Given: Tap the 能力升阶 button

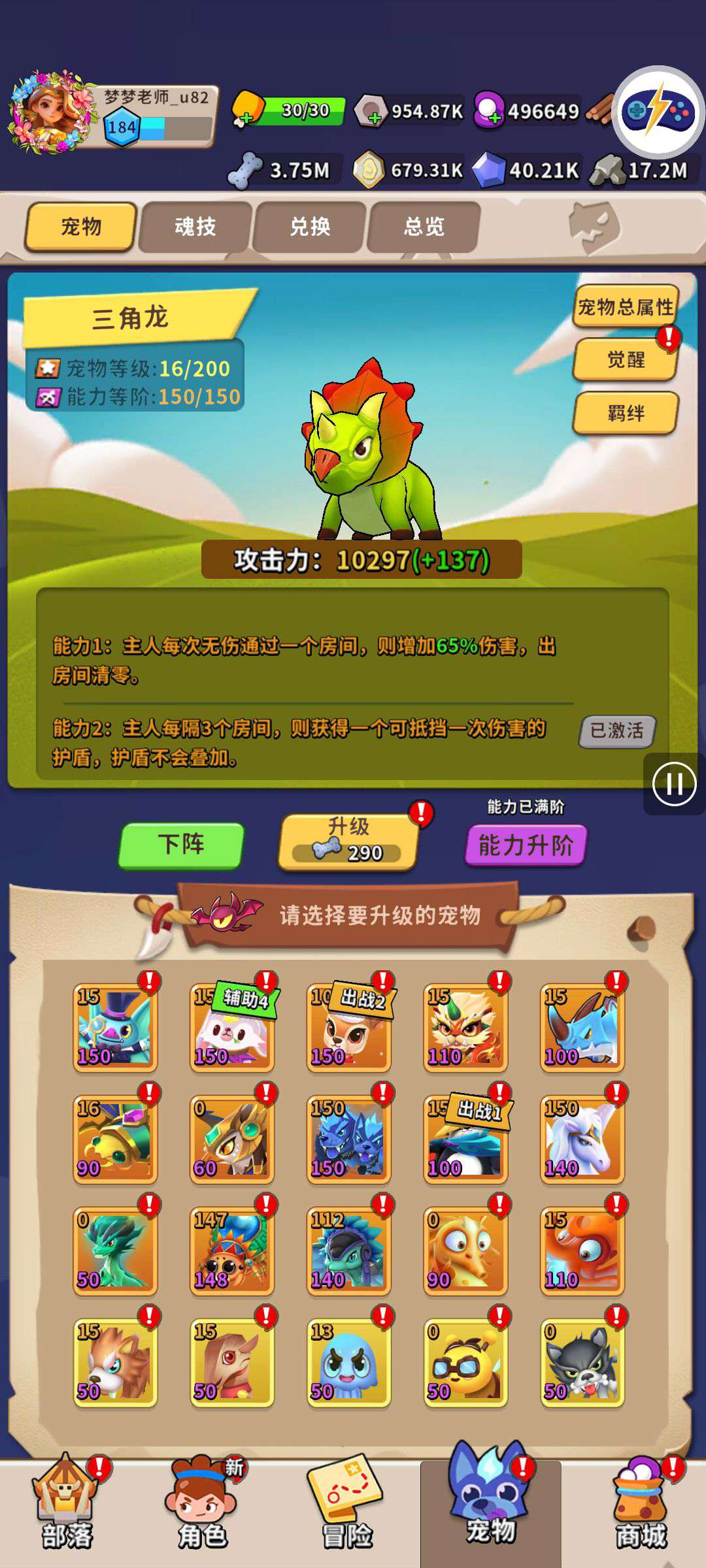Looking at the screenshot, I should [526, 845].
